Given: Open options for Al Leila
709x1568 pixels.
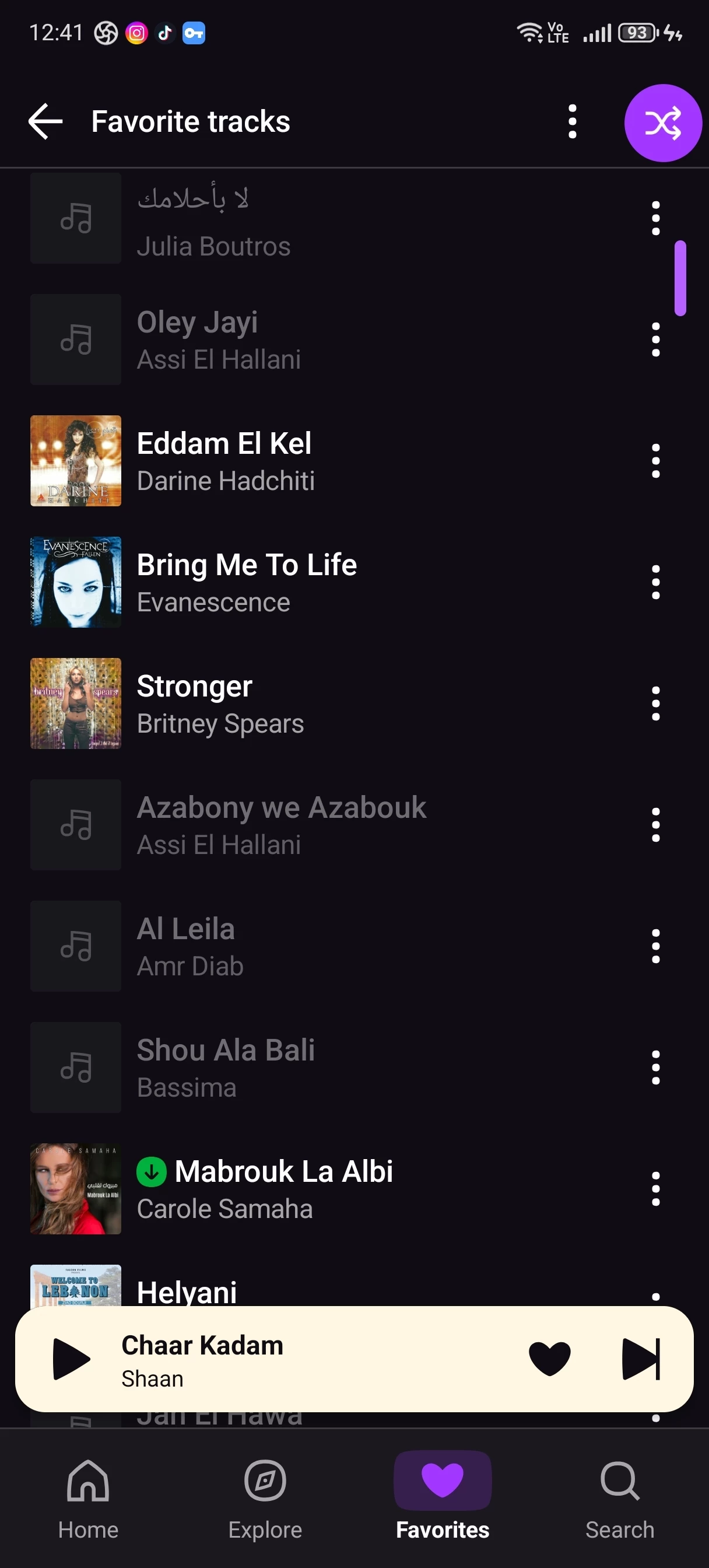Looking at the screenshot, I should [655, 946].
